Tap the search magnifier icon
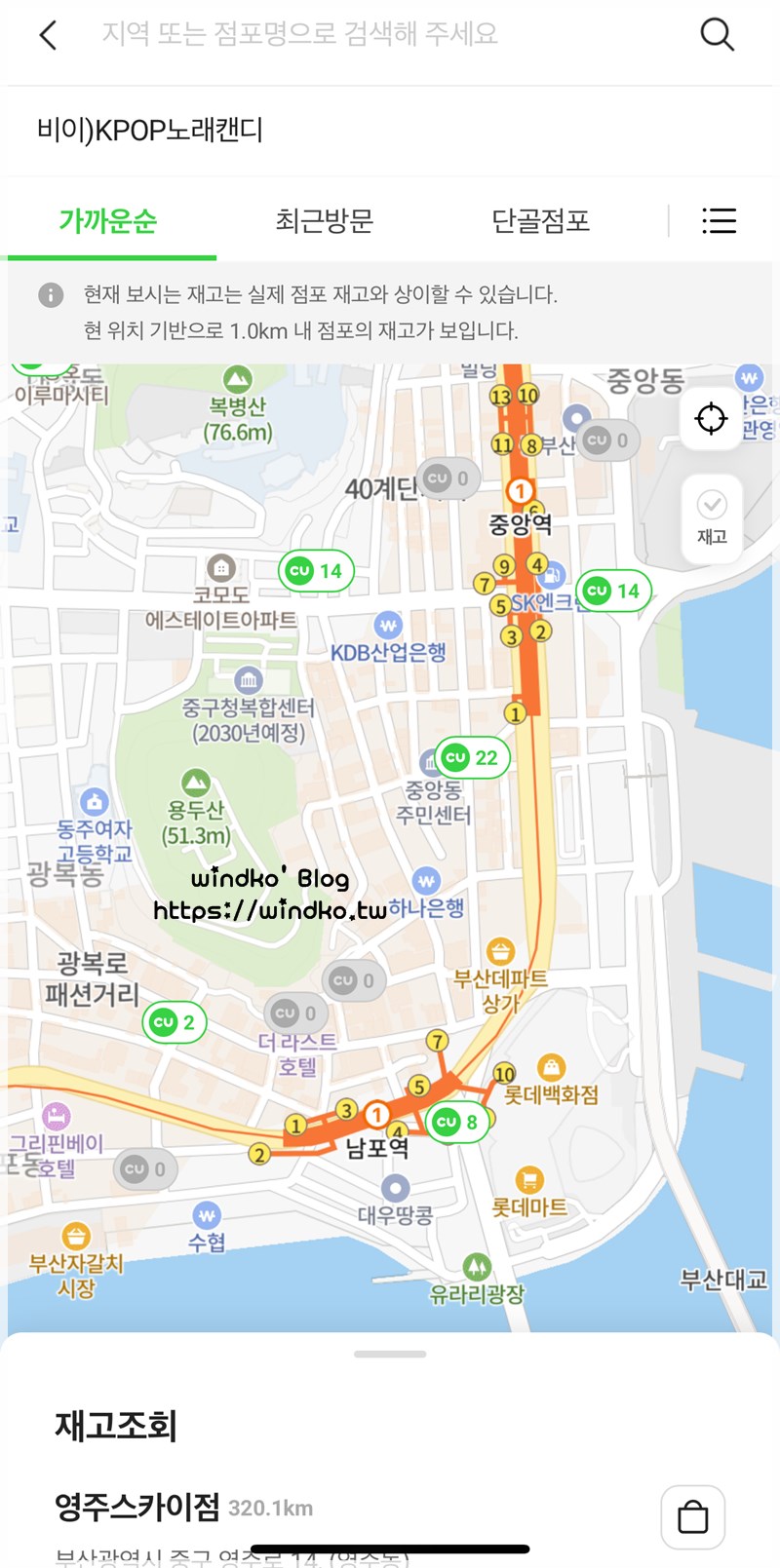This screenshot has height=1568, width=780. click(x=717, y=35)
